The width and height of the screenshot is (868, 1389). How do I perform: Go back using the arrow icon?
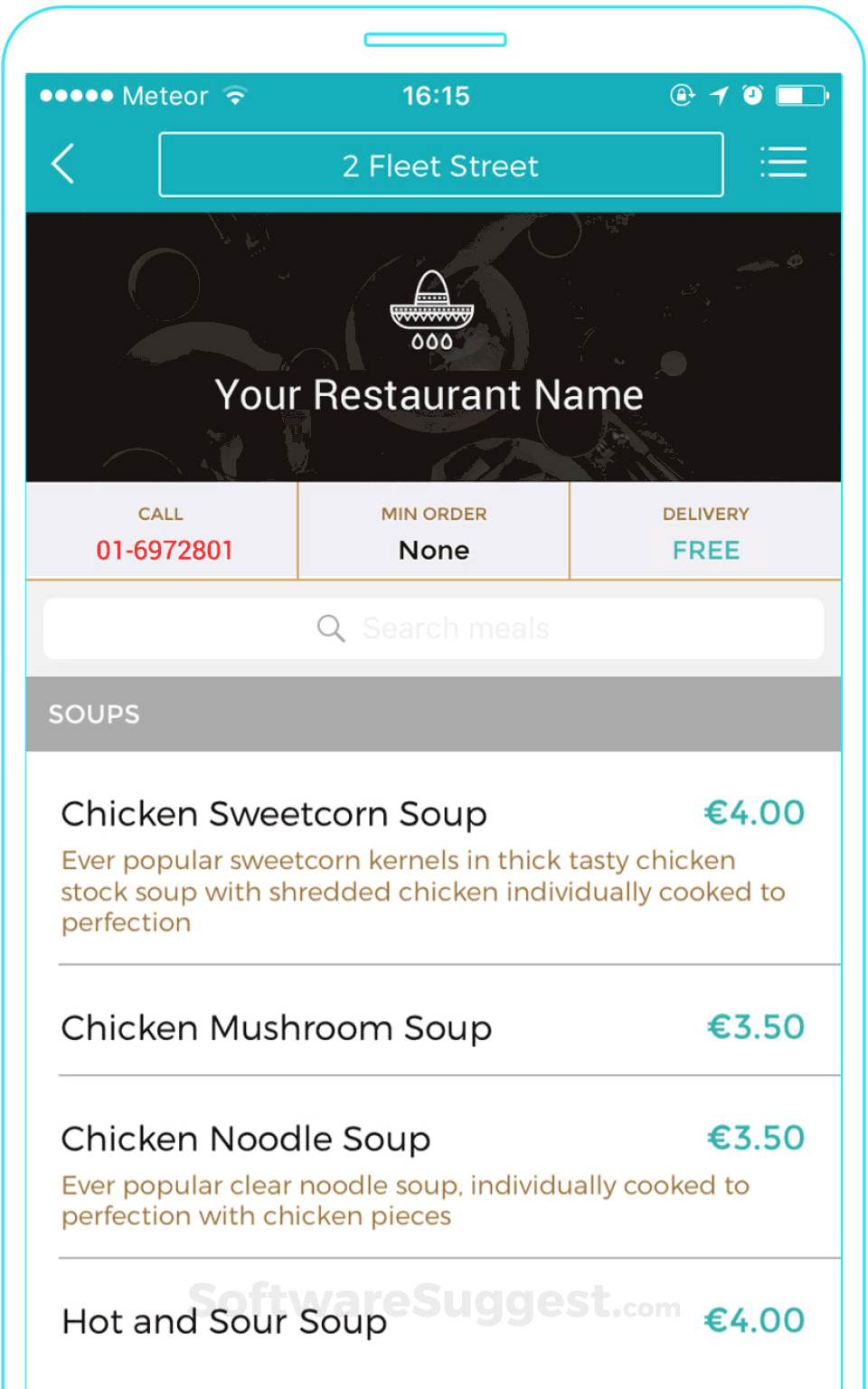coord(63,165)
